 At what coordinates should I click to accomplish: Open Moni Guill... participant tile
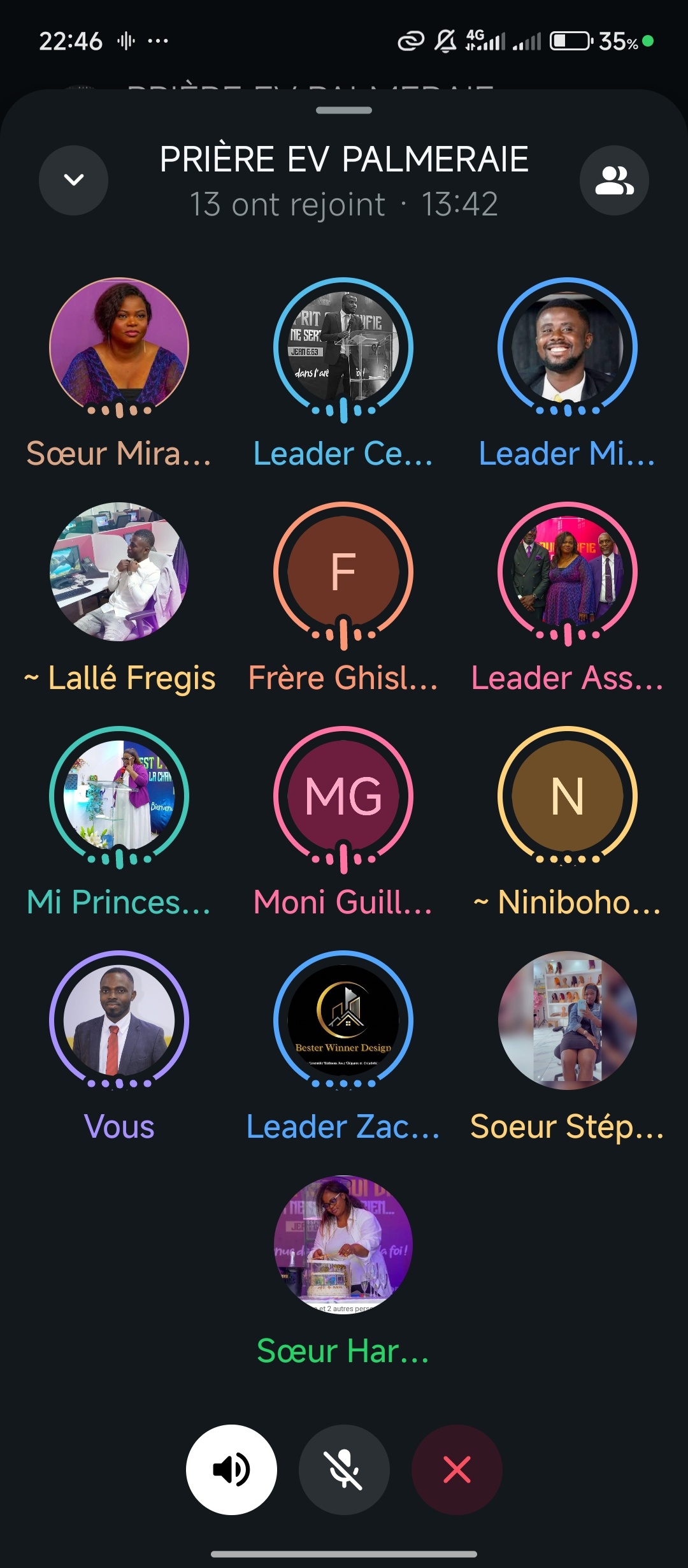pos(343,796)
